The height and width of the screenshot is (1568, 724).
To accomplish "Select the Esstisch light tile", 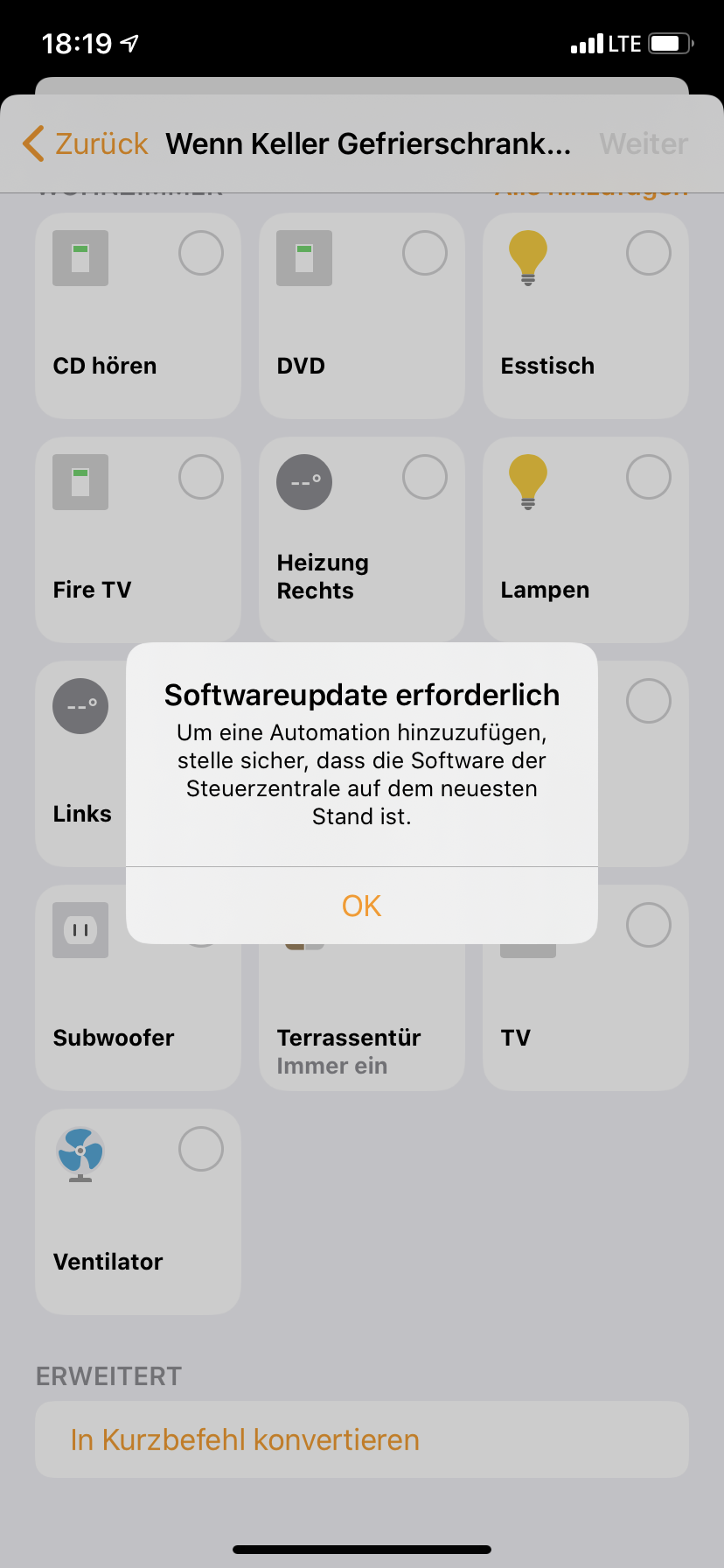I will pyautogui.click(x=585, y=315).
